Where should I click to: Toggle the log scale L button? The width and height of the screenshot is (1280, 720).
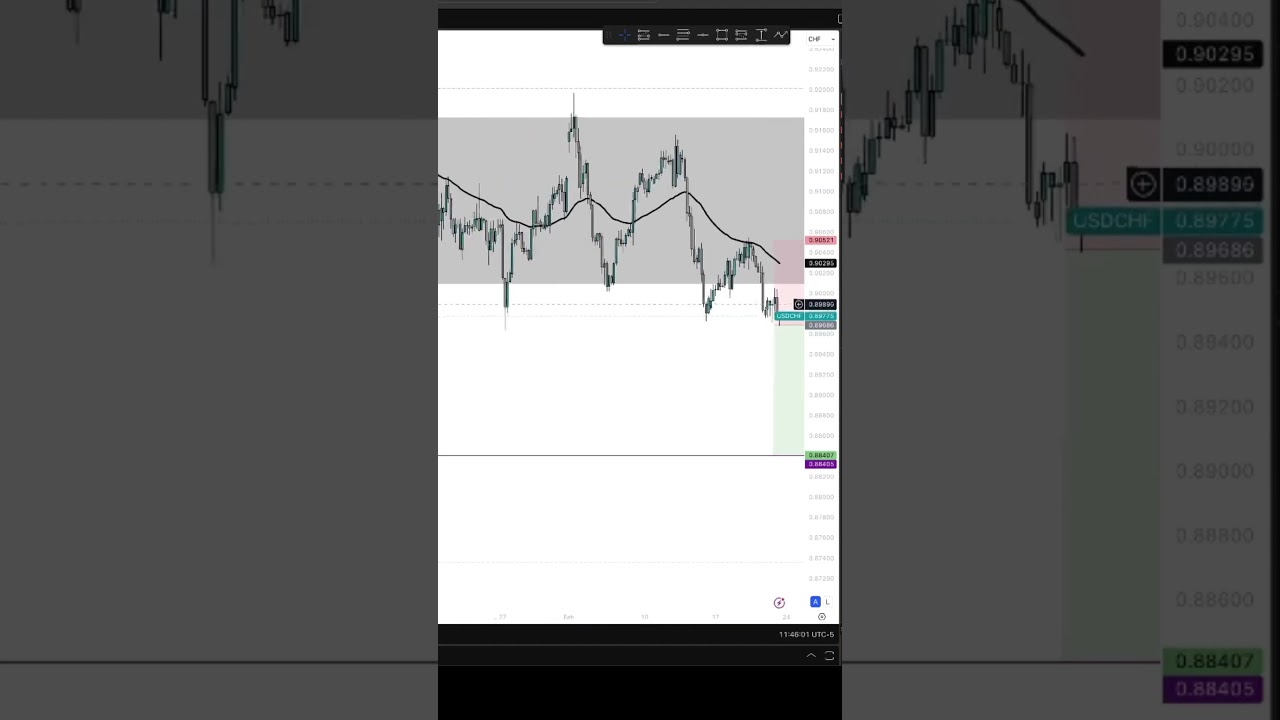(x=827, y=602)
